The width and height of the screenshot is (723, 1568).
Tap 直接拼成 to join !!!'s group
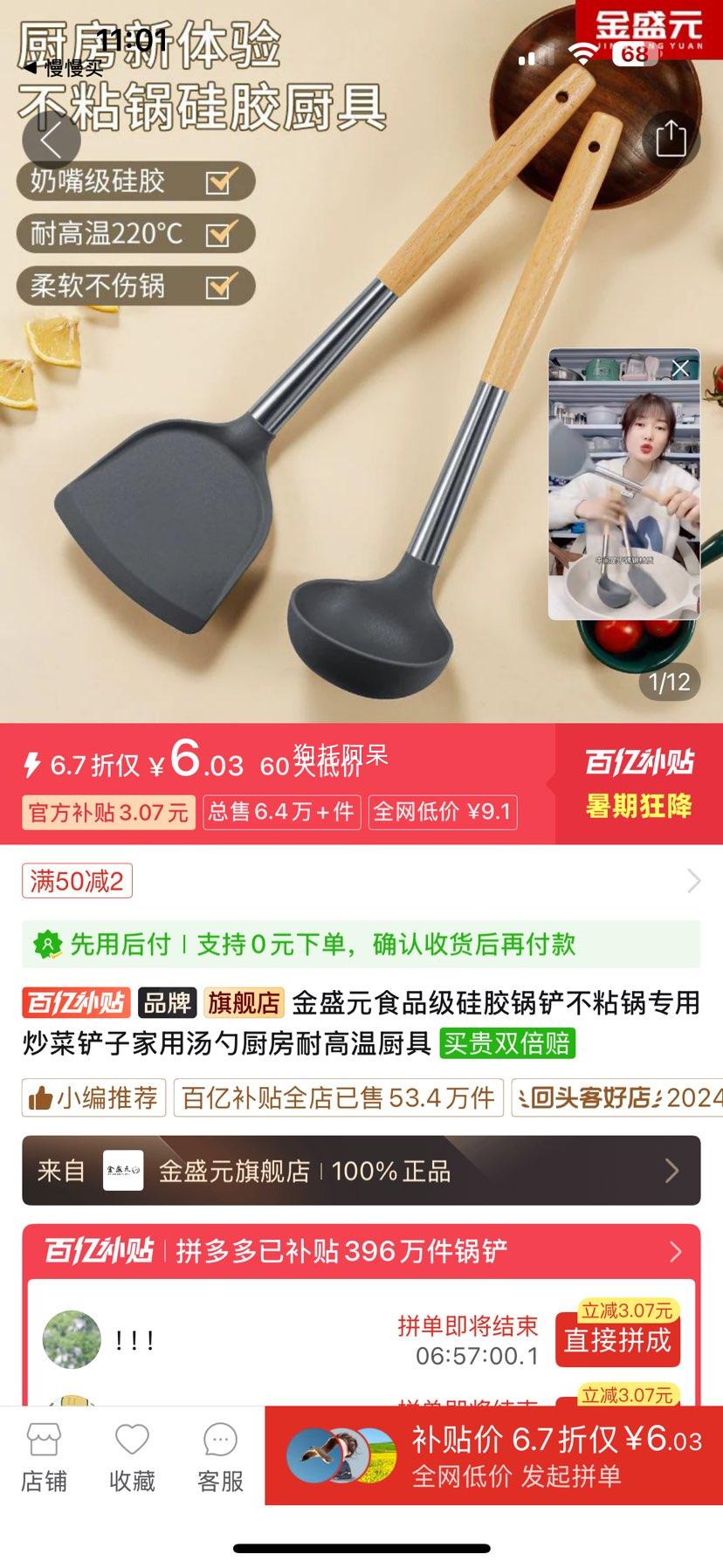point(617,1339)
